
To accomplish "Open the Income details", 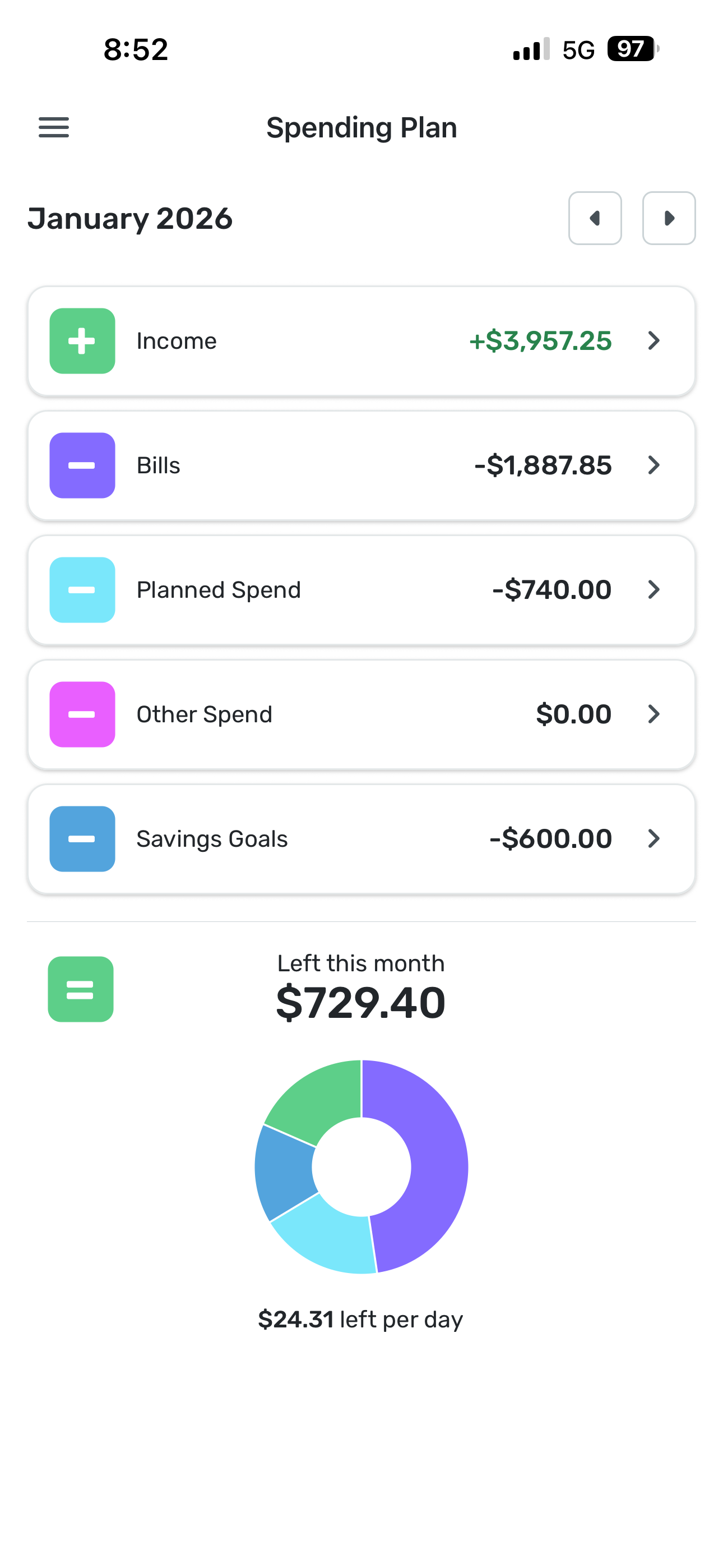I will (x=361, y=341).
